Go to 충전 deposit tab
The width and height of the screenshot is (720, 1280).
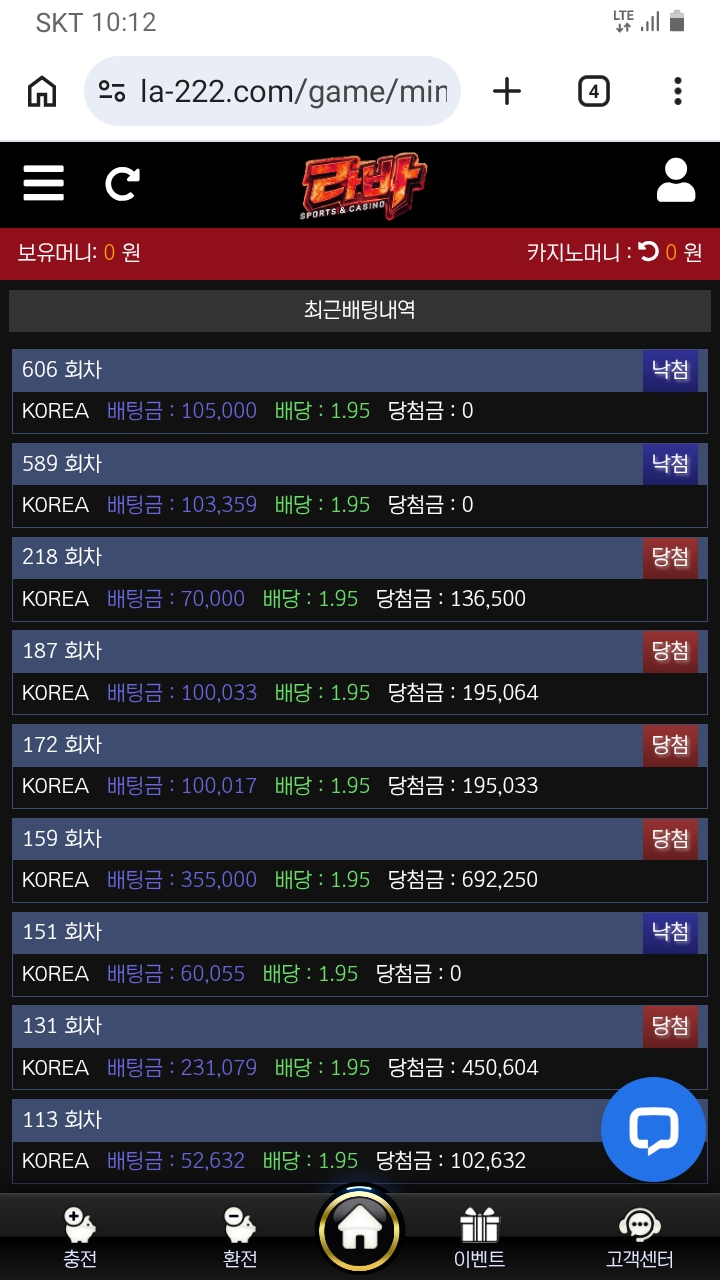80,1238
